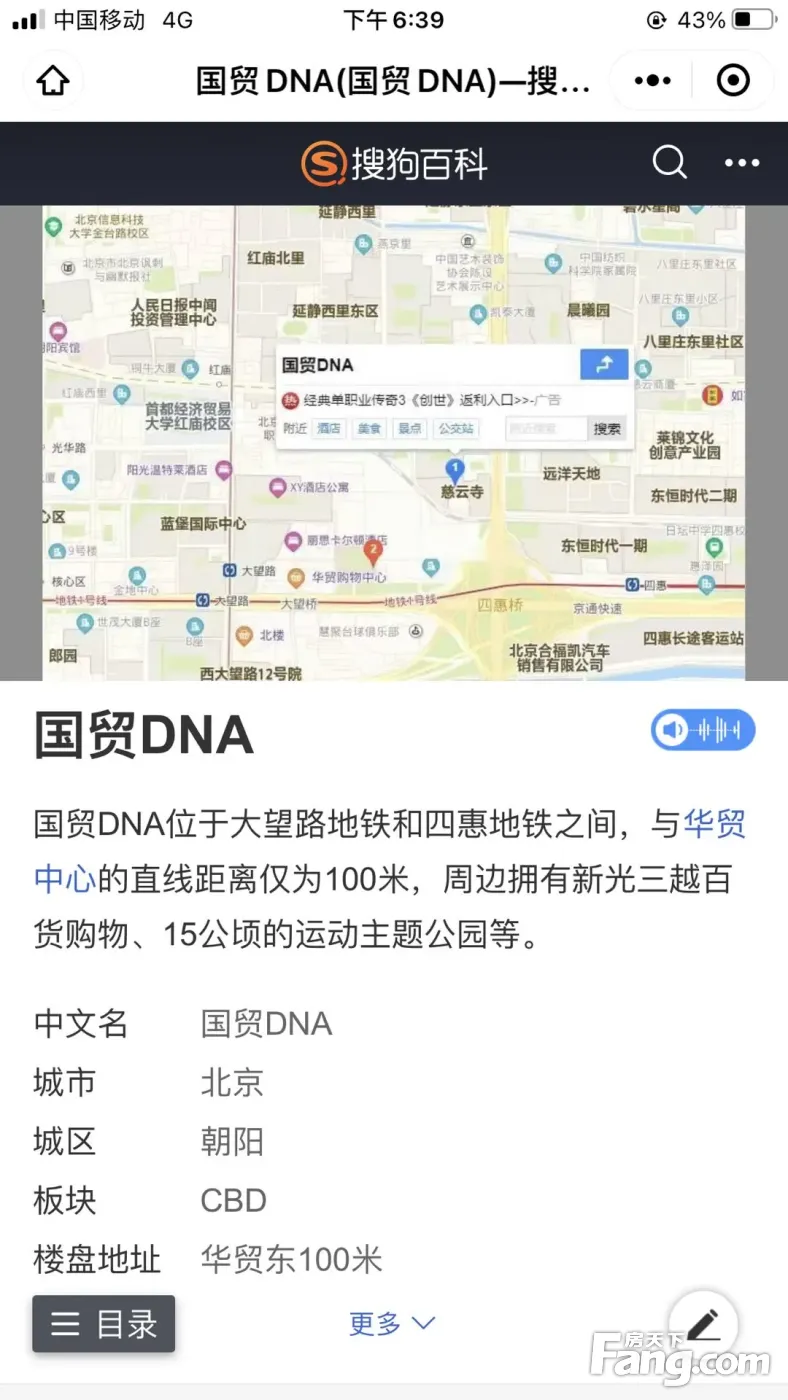Open the Sogou Baike overflow menu
This screenshot has width=788, height=1400.
[742, 163]
